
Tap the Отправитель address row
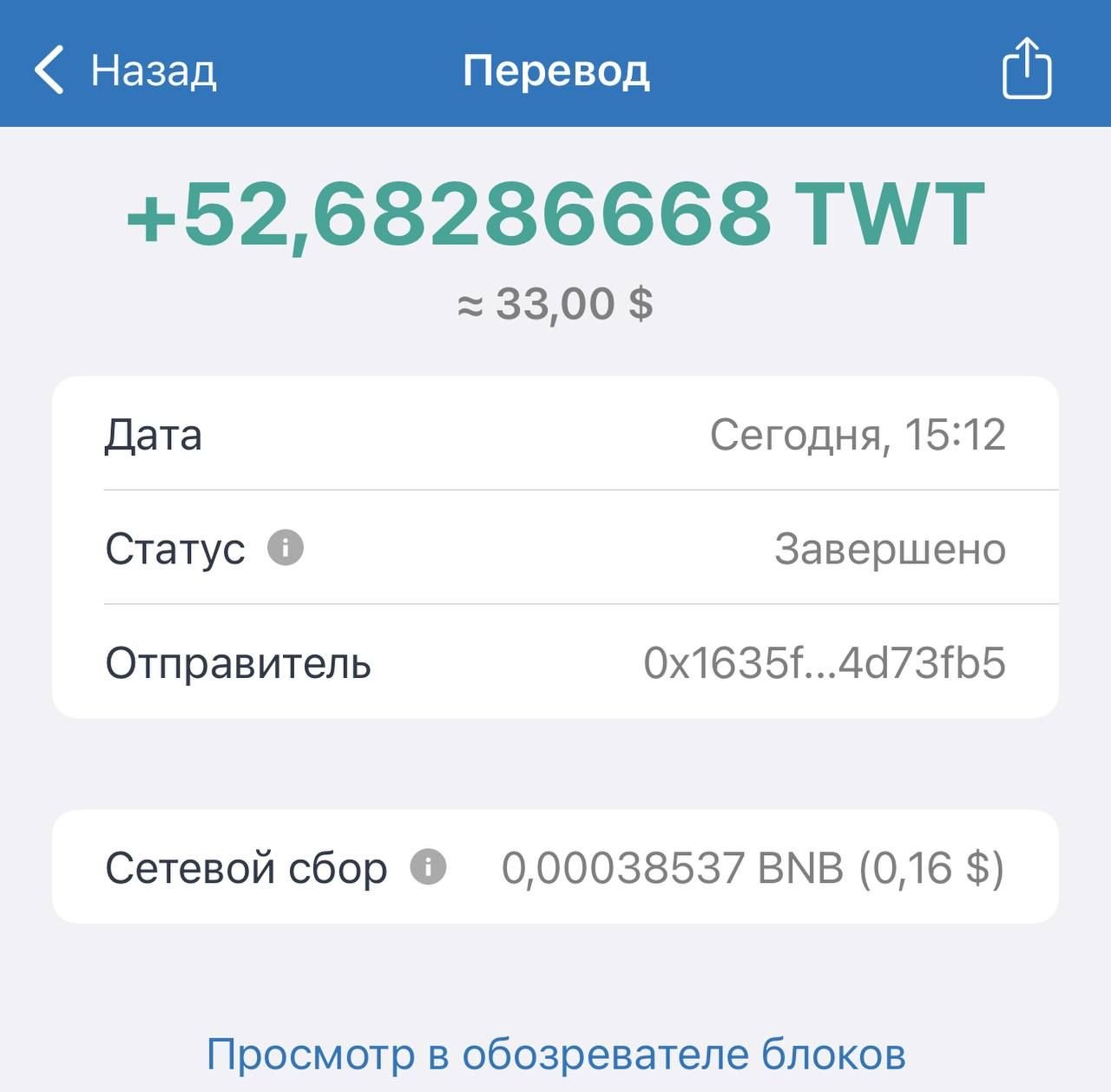point(555,662)
